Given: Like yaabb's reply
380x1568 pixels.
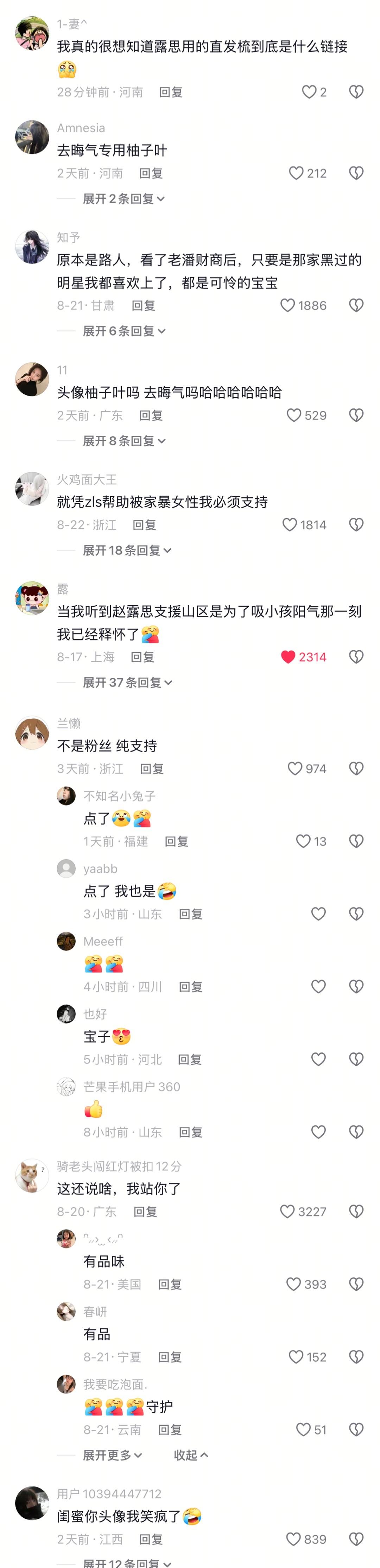Looking at the screenshot, I should (318, 914).
